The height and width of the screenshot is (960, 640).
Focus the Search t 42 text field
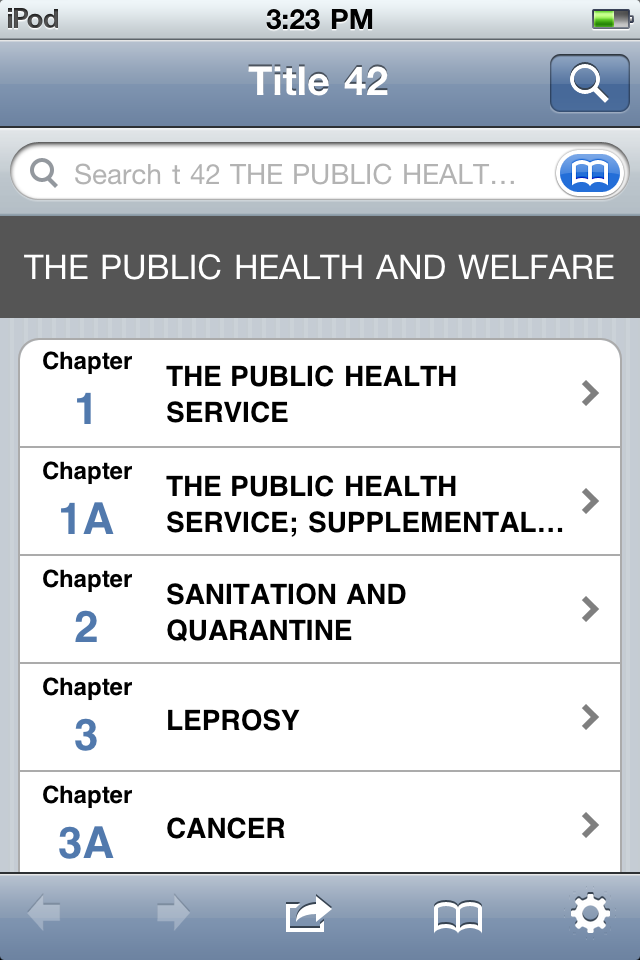tap(295, 175)
